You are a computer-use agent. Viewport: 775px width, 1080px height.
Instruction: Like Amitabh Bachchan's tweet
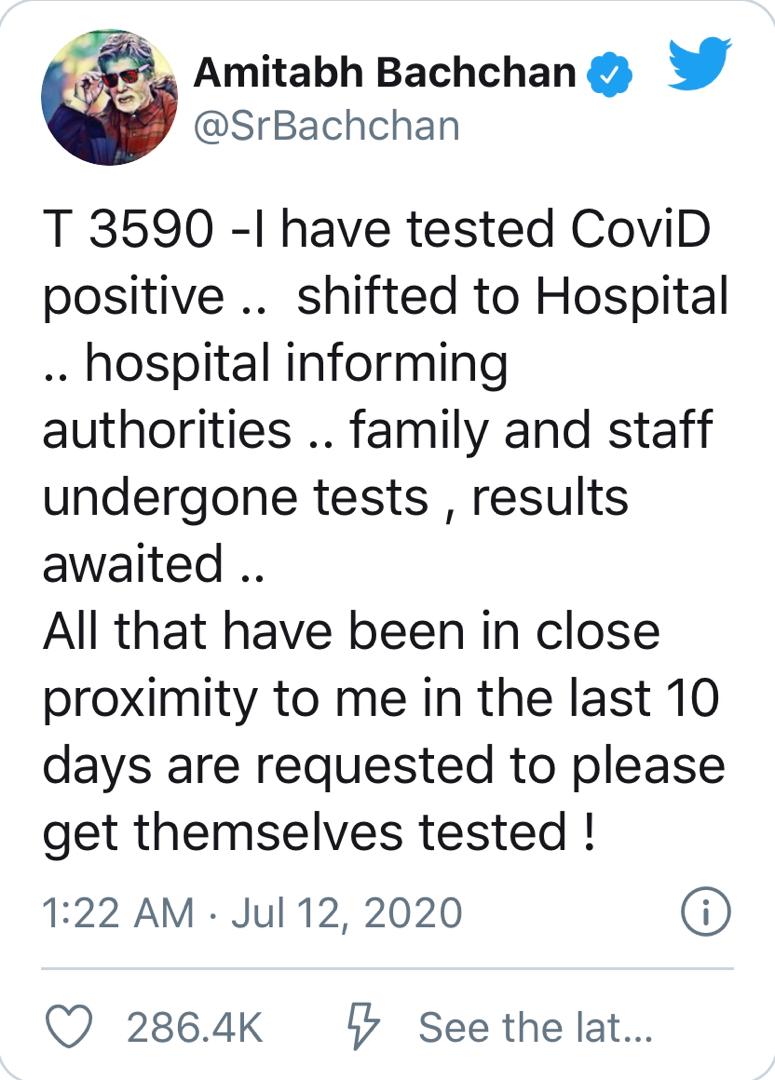point(70,1027)
